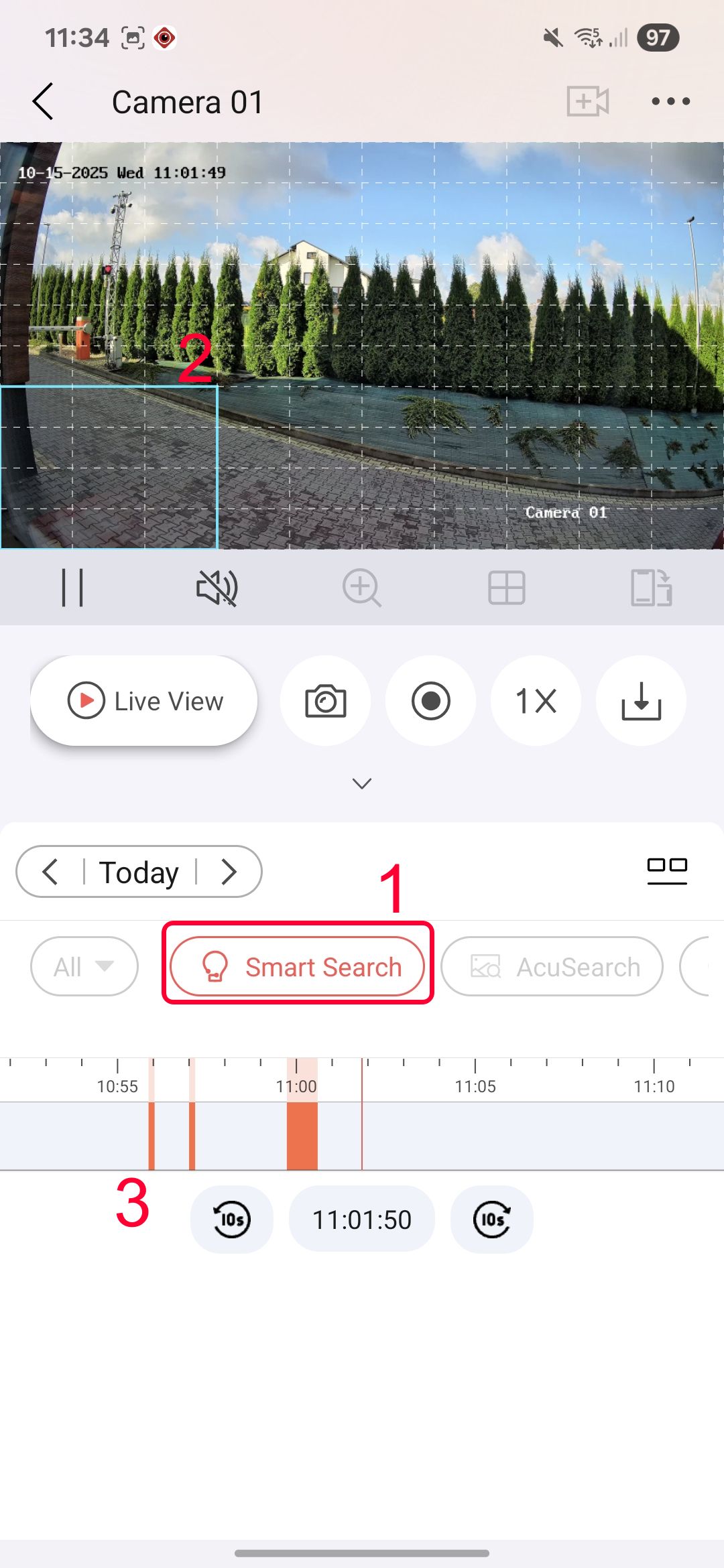This screenshot has height=1568, width=724.
Task: Take a snapshot with the camera icon
Action: pyautogui.click(x=325, y=701)
